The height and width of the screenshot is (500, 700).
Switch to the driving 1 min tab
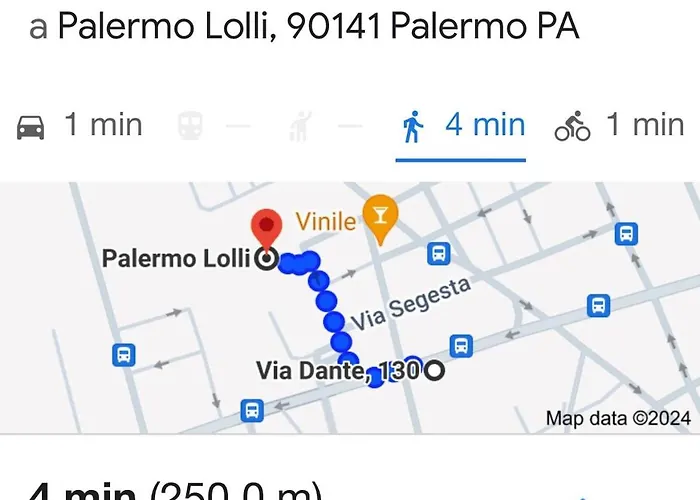(80, 126)
